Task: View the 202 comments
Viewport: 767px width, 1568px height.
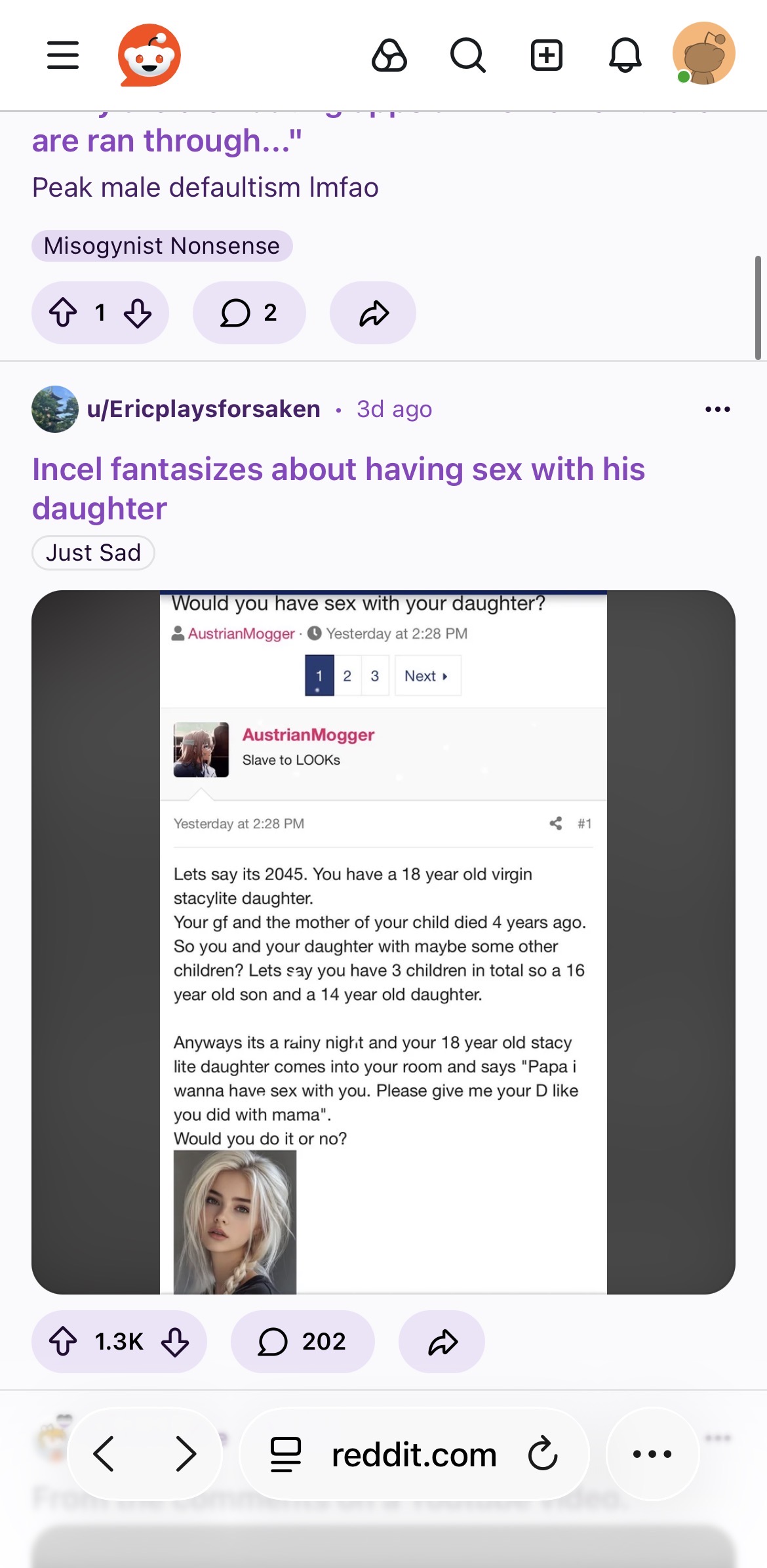Action: pyautogui.click(x=302, y=1342)
